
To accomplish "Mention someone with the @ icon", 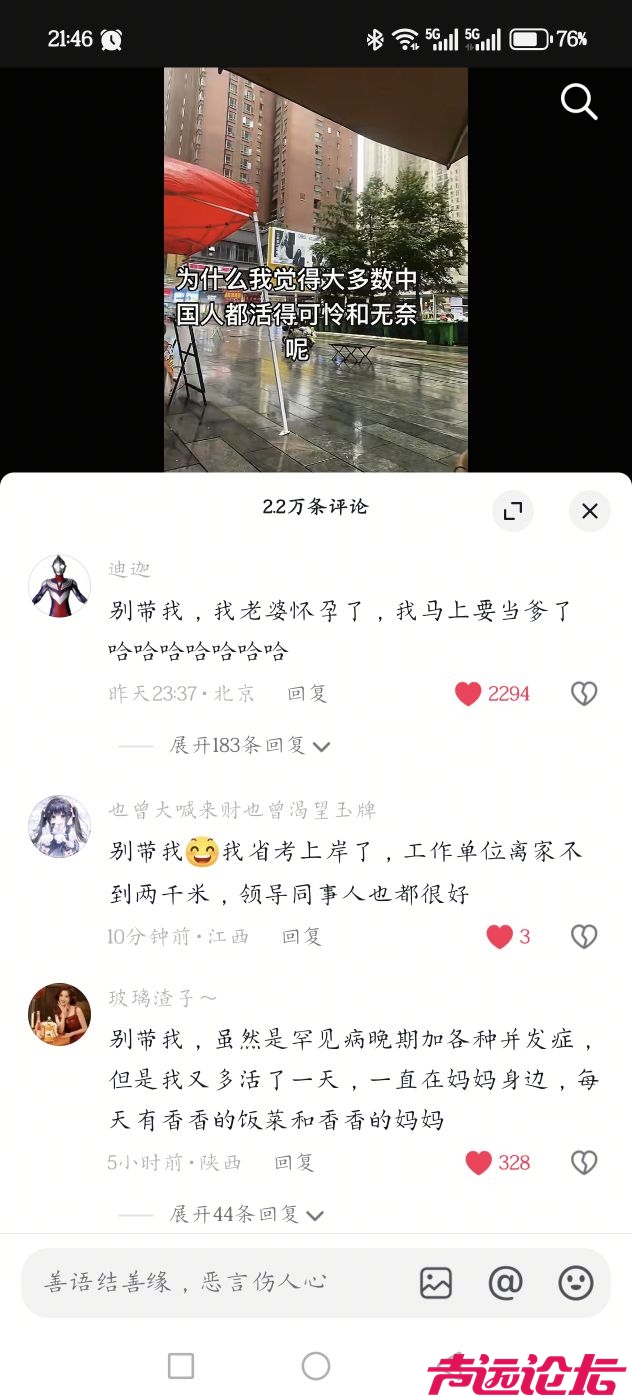I will (505, 1282).
